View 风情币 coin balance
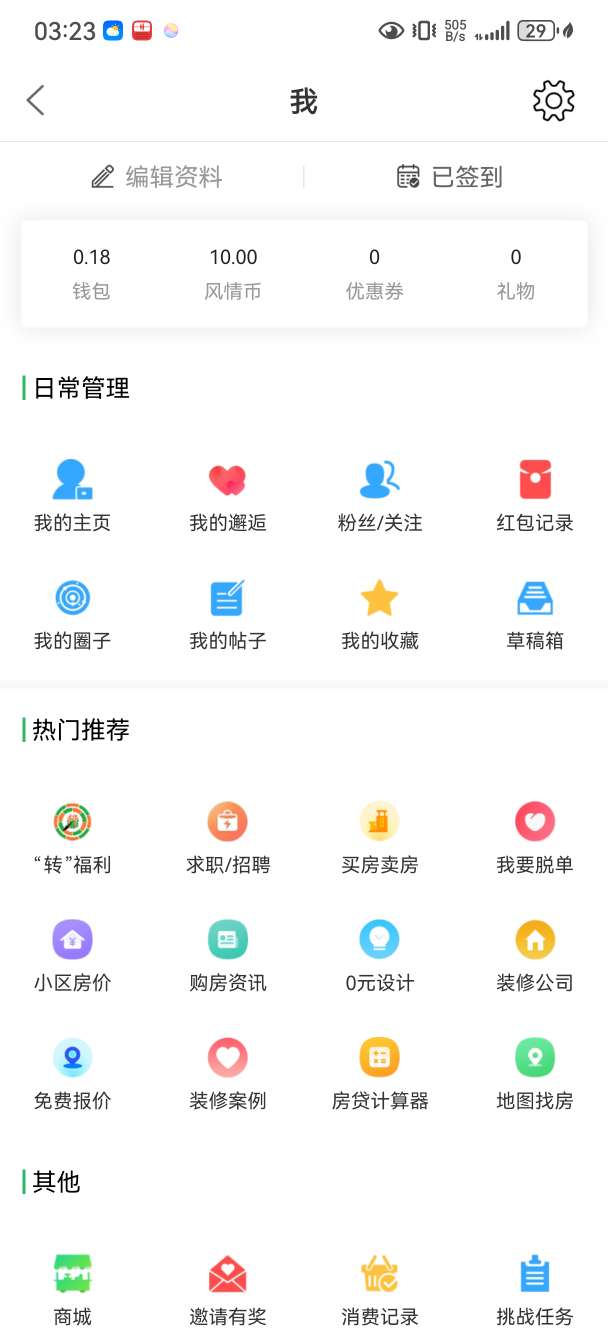This screenshot has height=1344, width=608. 233,274
